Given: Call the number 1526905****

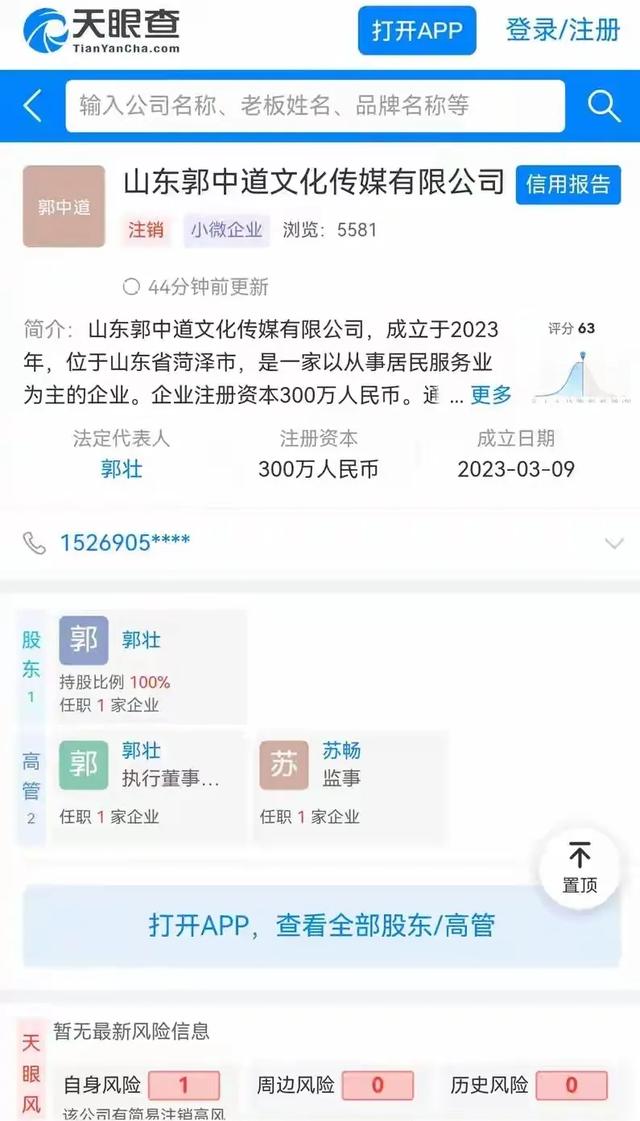Looking at the screenshot, I should coord(125,543).
